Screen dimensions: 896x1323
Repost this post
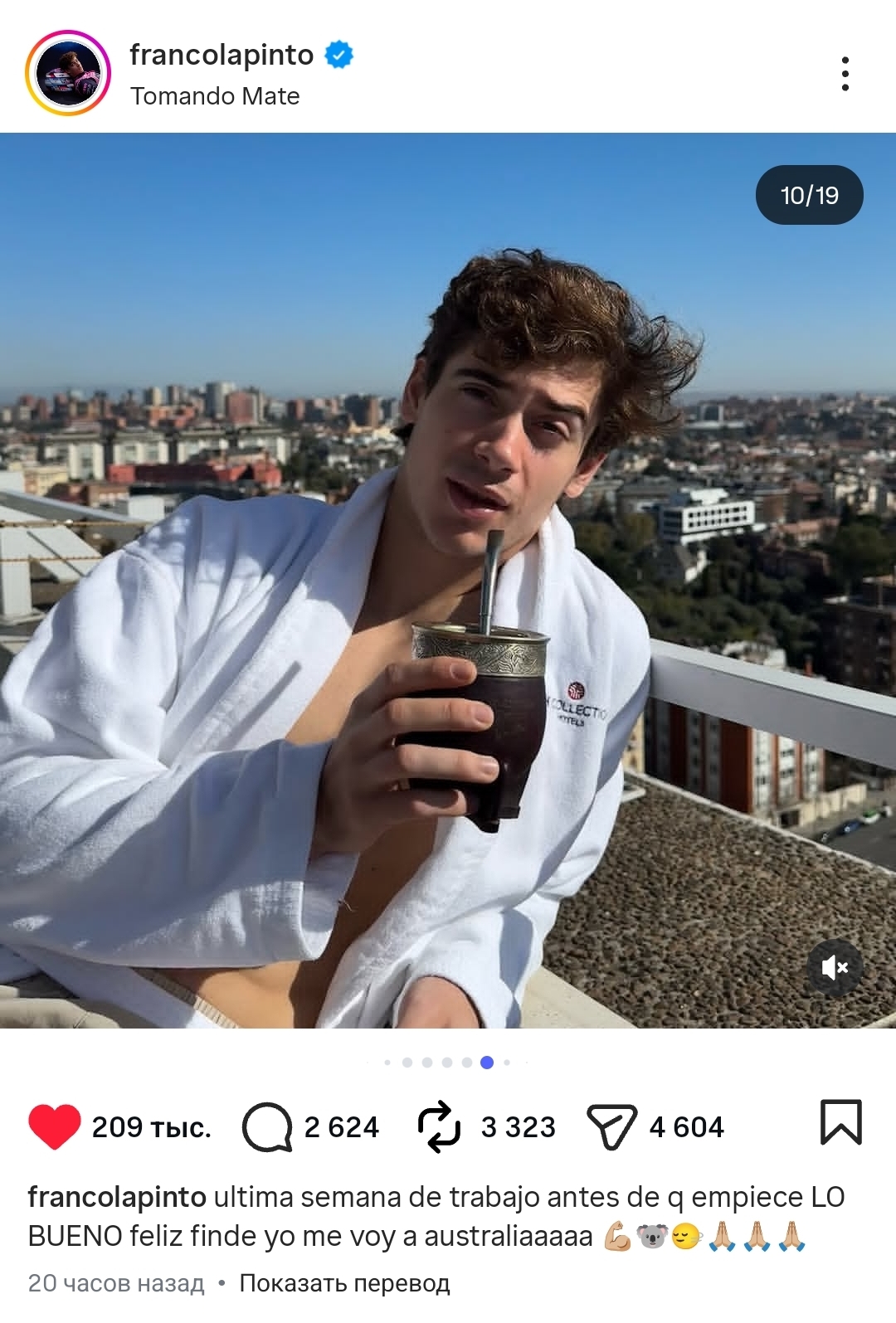pyautogui.click(x=438, y=1126)
